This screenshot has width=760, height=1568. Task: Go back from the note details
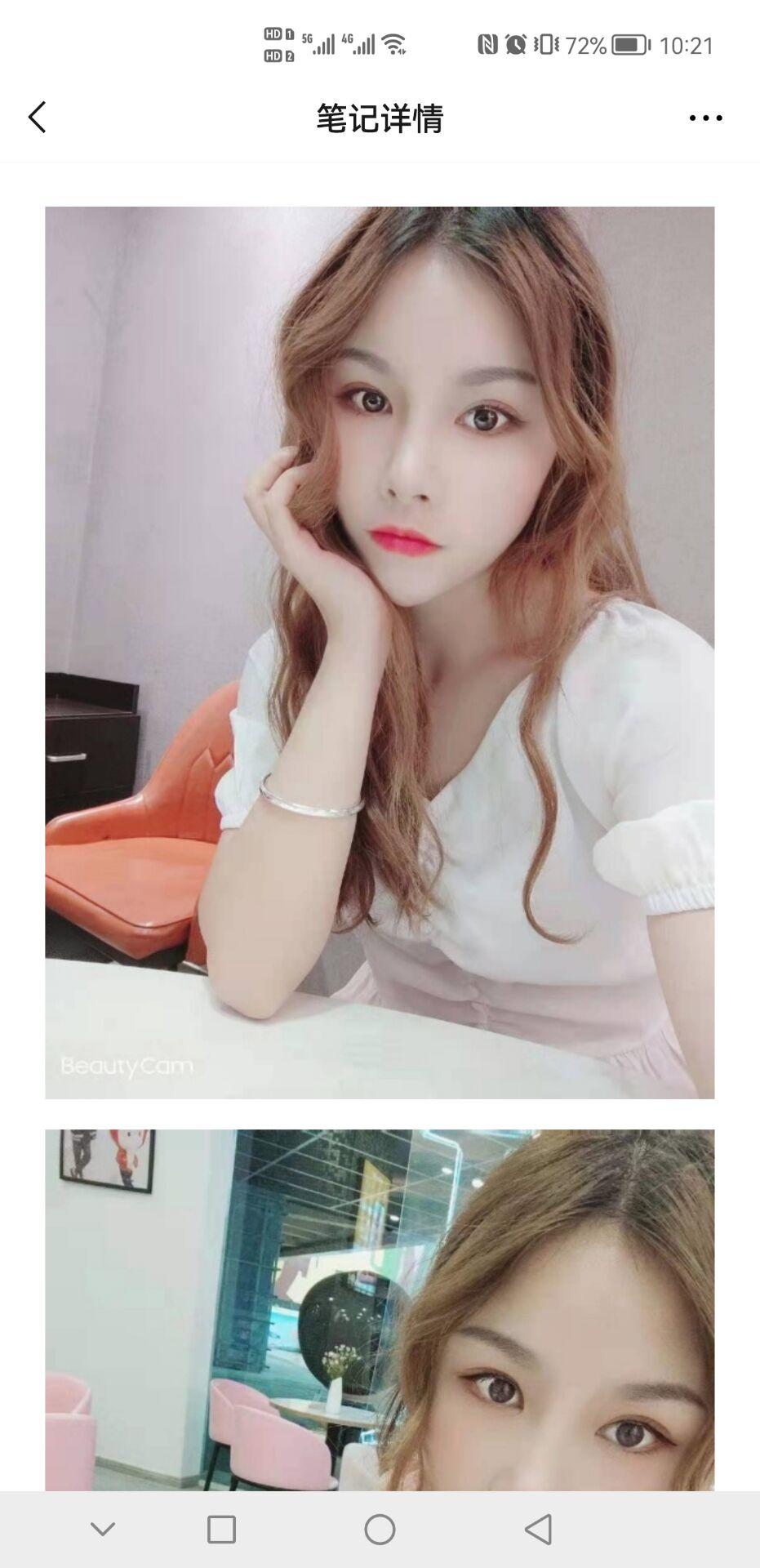(x=38, y=118)
